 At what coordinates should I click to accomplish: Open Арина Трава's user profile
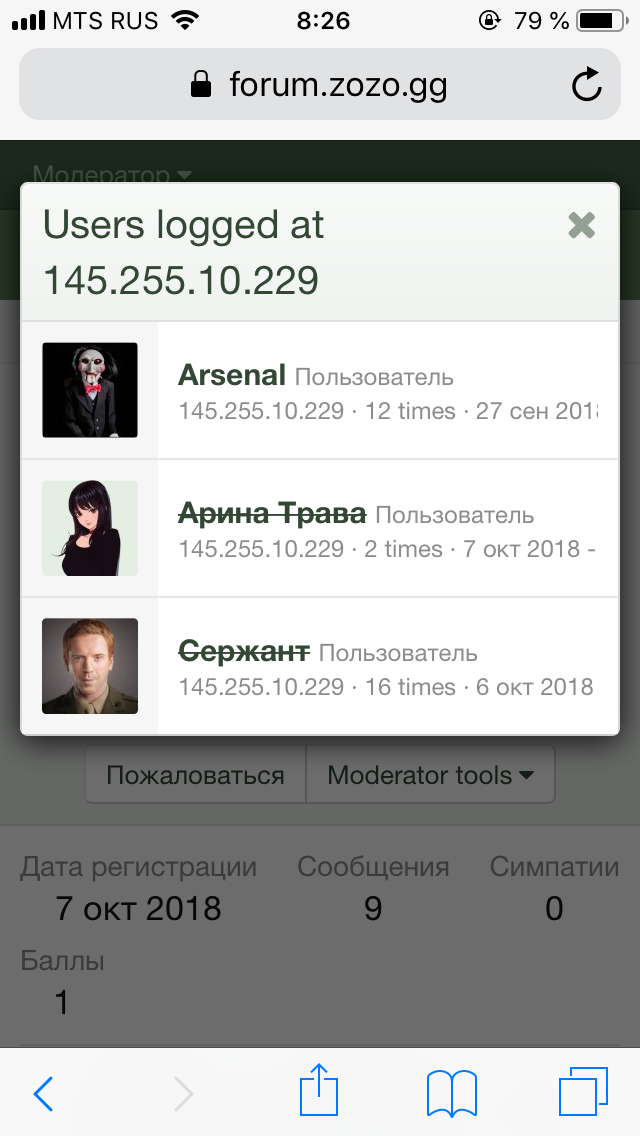click(272, 514)
